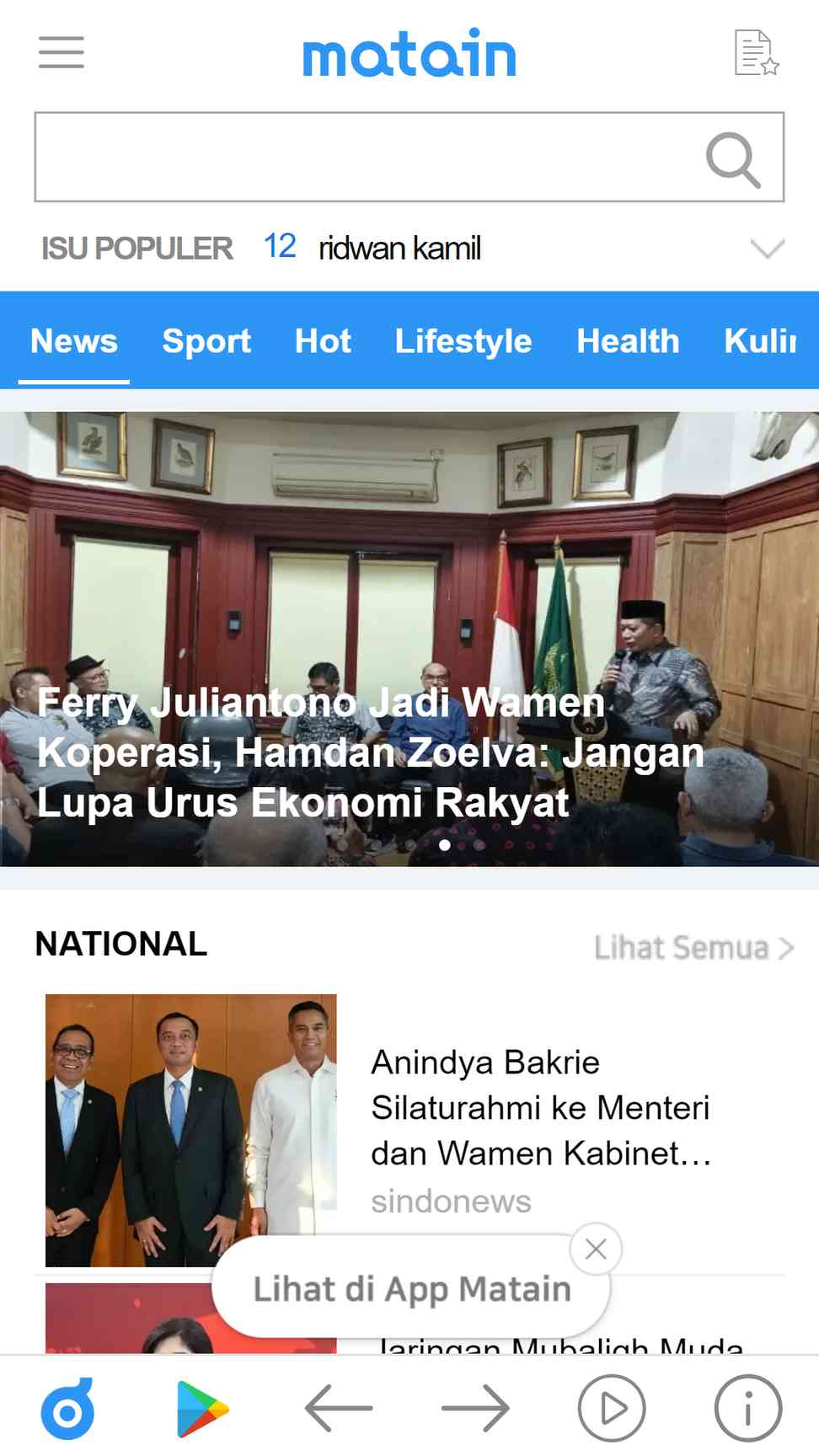Tap the search input box

coord(362,158)
